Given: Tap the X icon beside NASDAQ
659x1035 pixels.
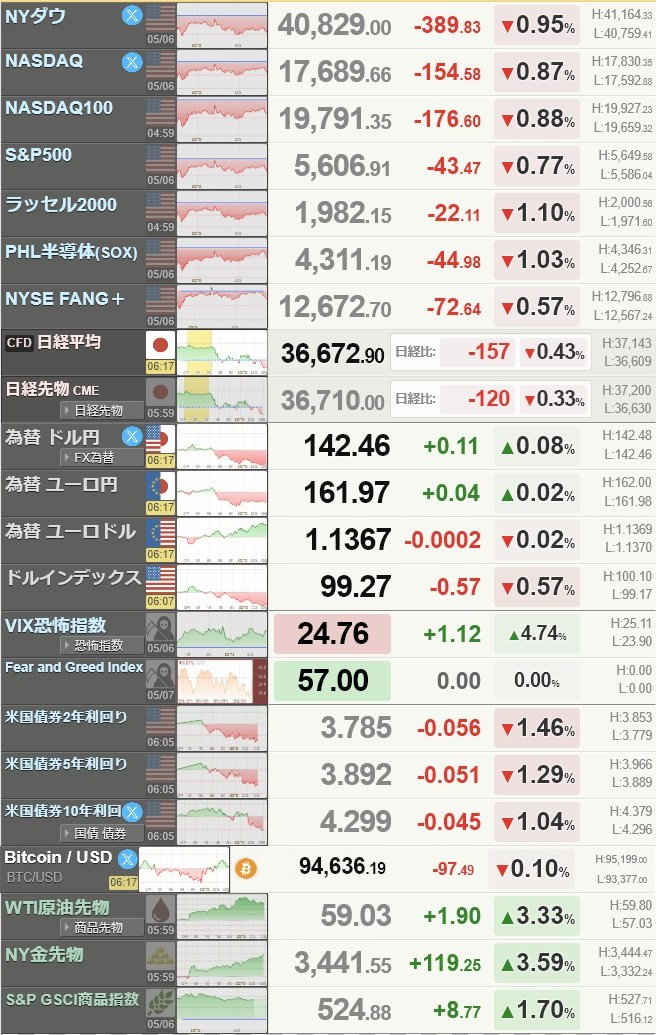Looking at the screenshot, I should 131,62.
